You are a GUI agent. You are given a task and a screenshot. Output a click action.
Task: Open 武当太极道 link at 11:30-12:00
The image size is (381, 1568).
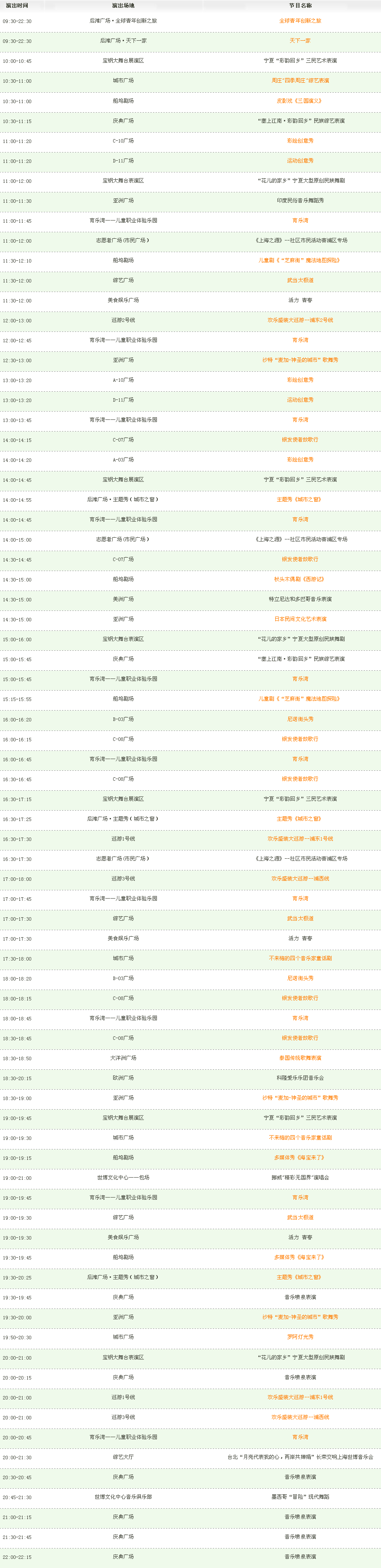click(x=300, y=281)
